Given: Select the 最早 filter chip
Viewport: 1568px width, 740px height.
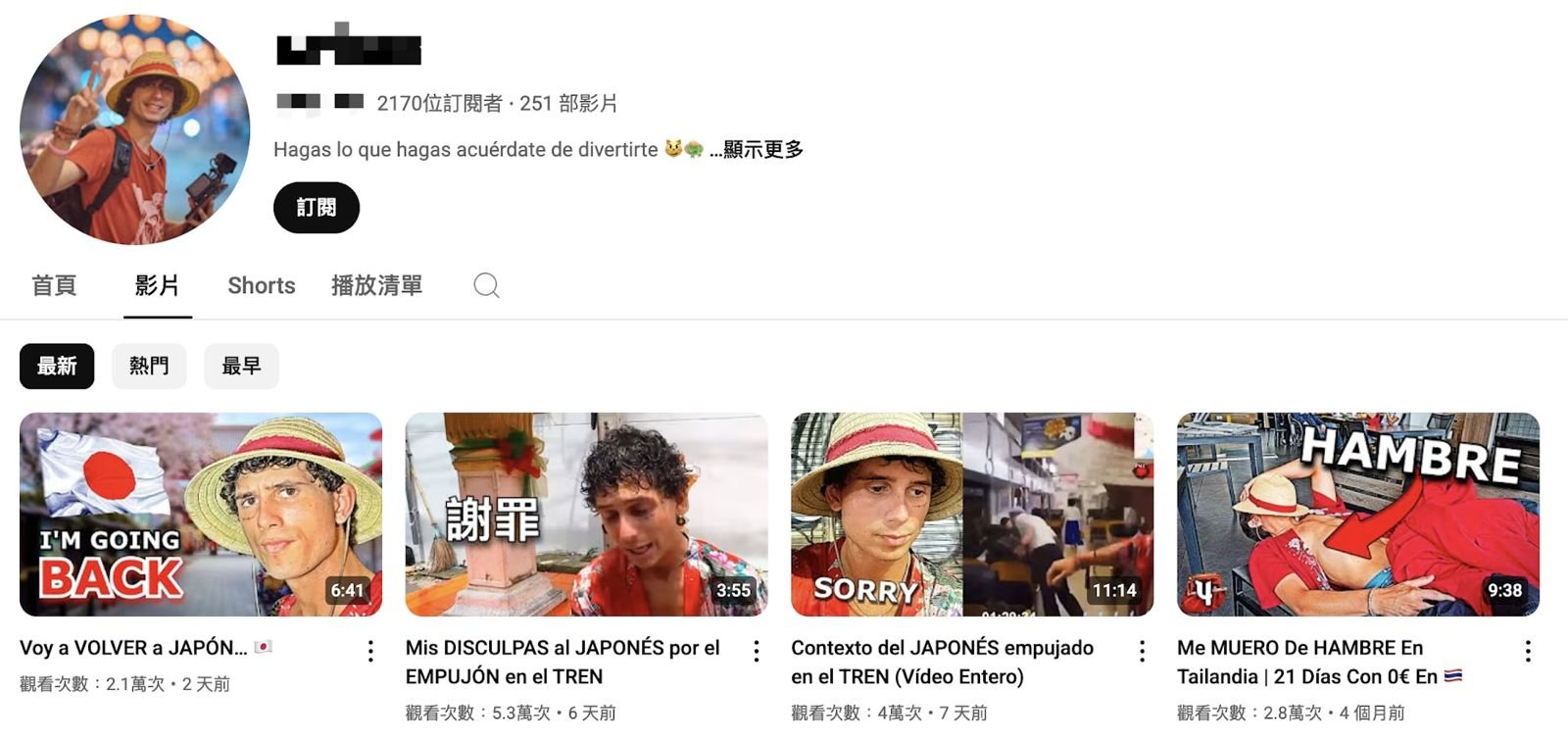Looking at the screenshot, I should click(x=241, y=366).
